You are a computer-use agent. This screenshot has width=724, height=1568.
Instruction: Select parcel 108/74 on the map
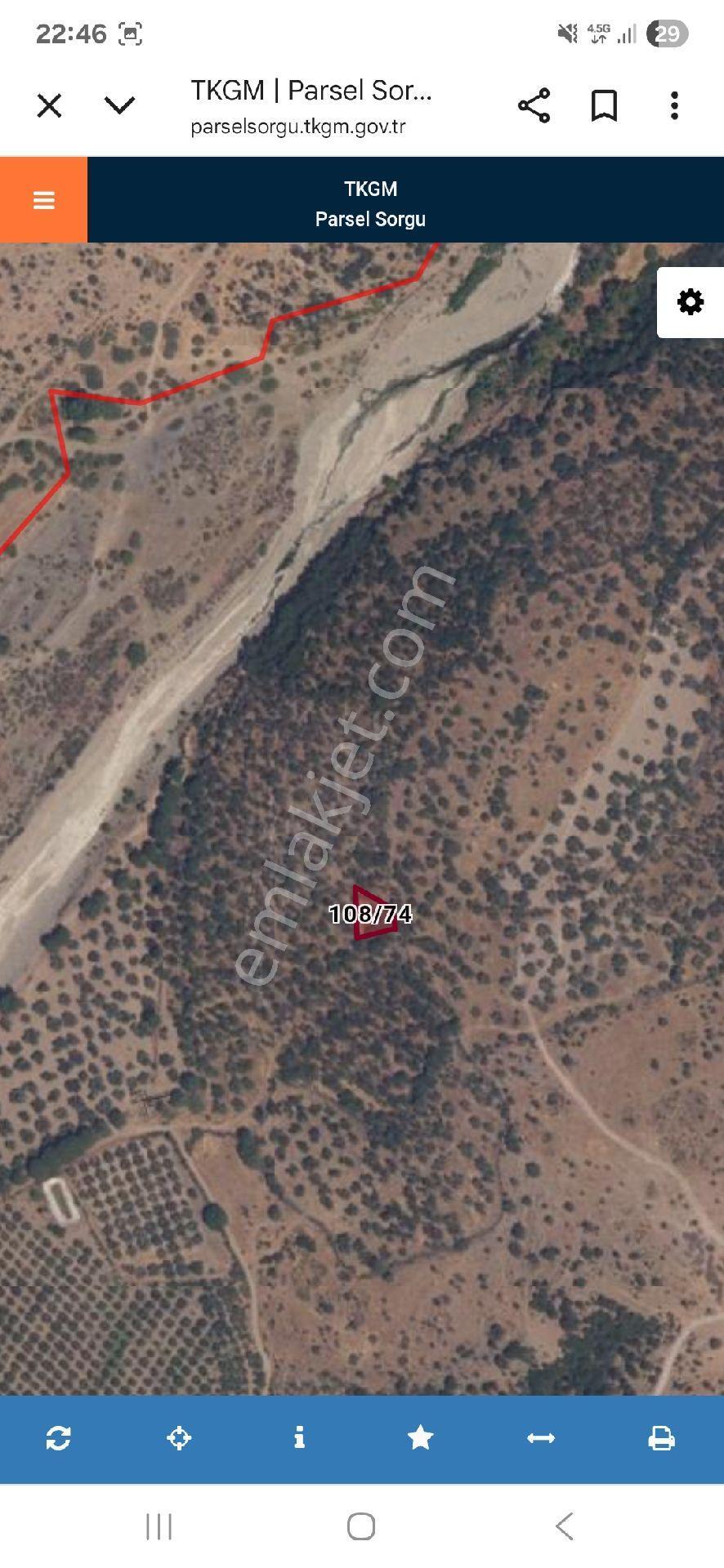pos(370,913)
